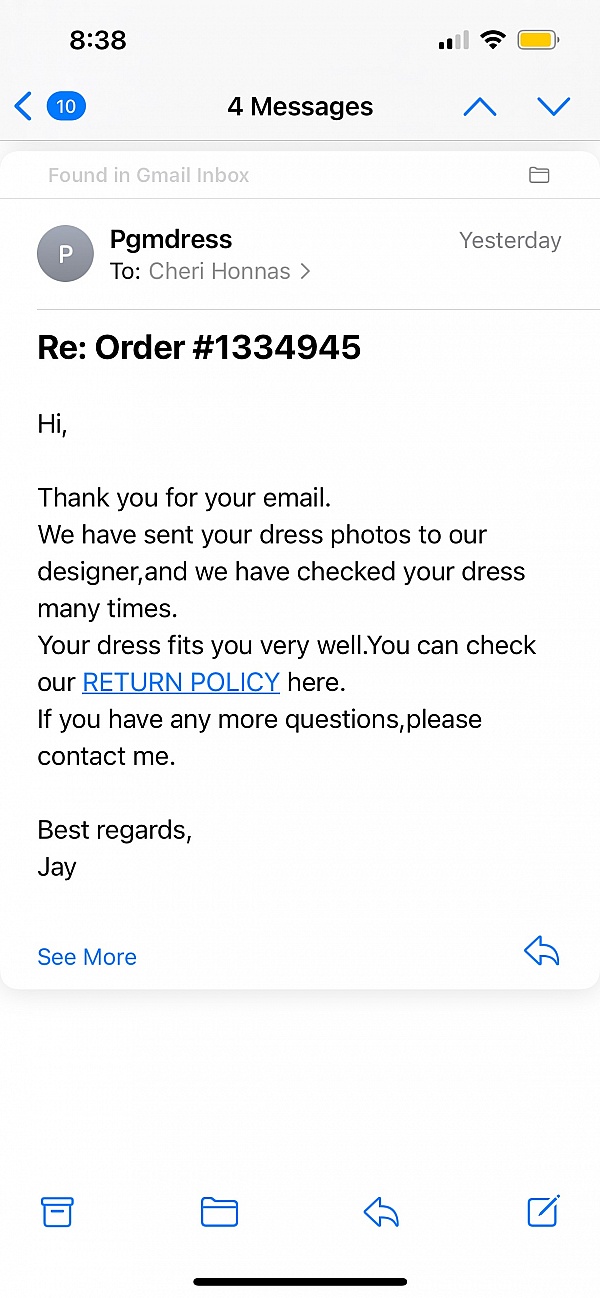
Task: Archive this email
Action: coord(57,1212)
